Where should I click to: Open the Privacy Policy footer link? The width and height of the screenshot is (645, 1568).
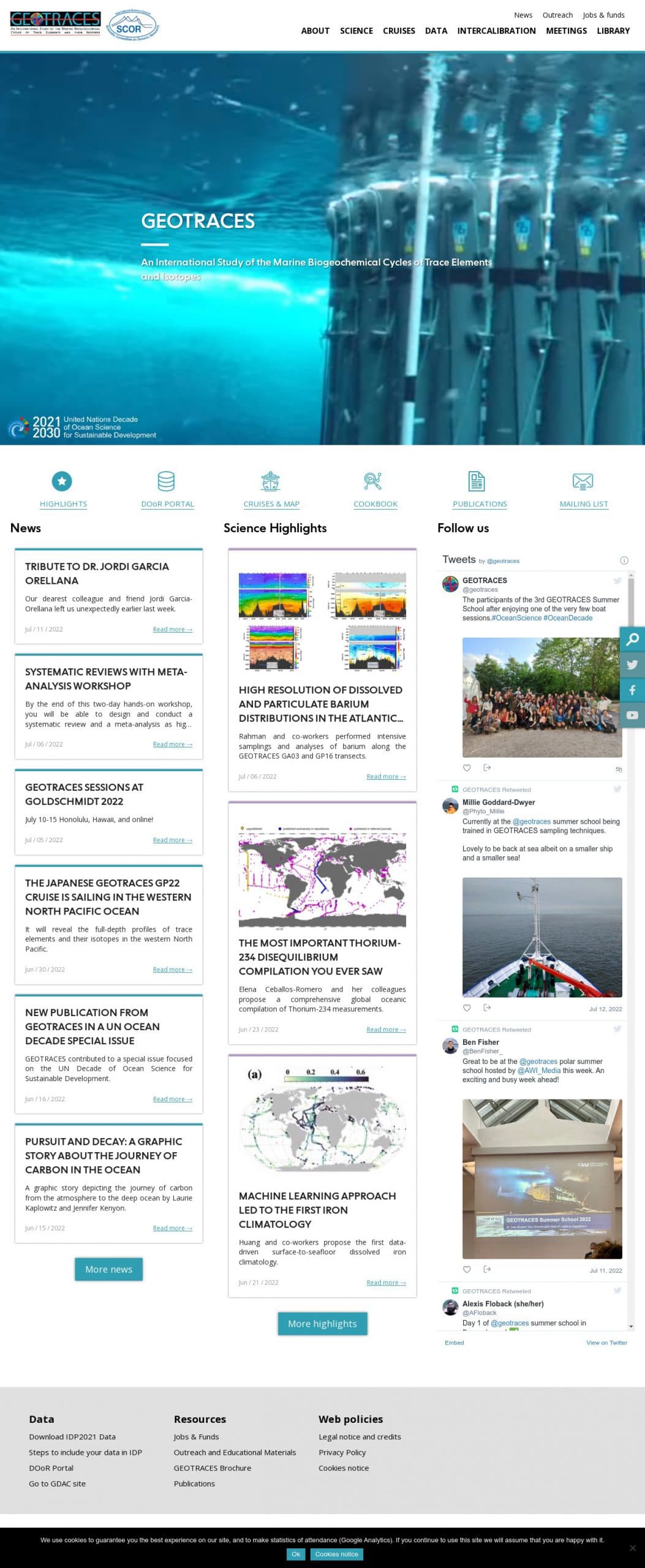(x=342, y=1452)
